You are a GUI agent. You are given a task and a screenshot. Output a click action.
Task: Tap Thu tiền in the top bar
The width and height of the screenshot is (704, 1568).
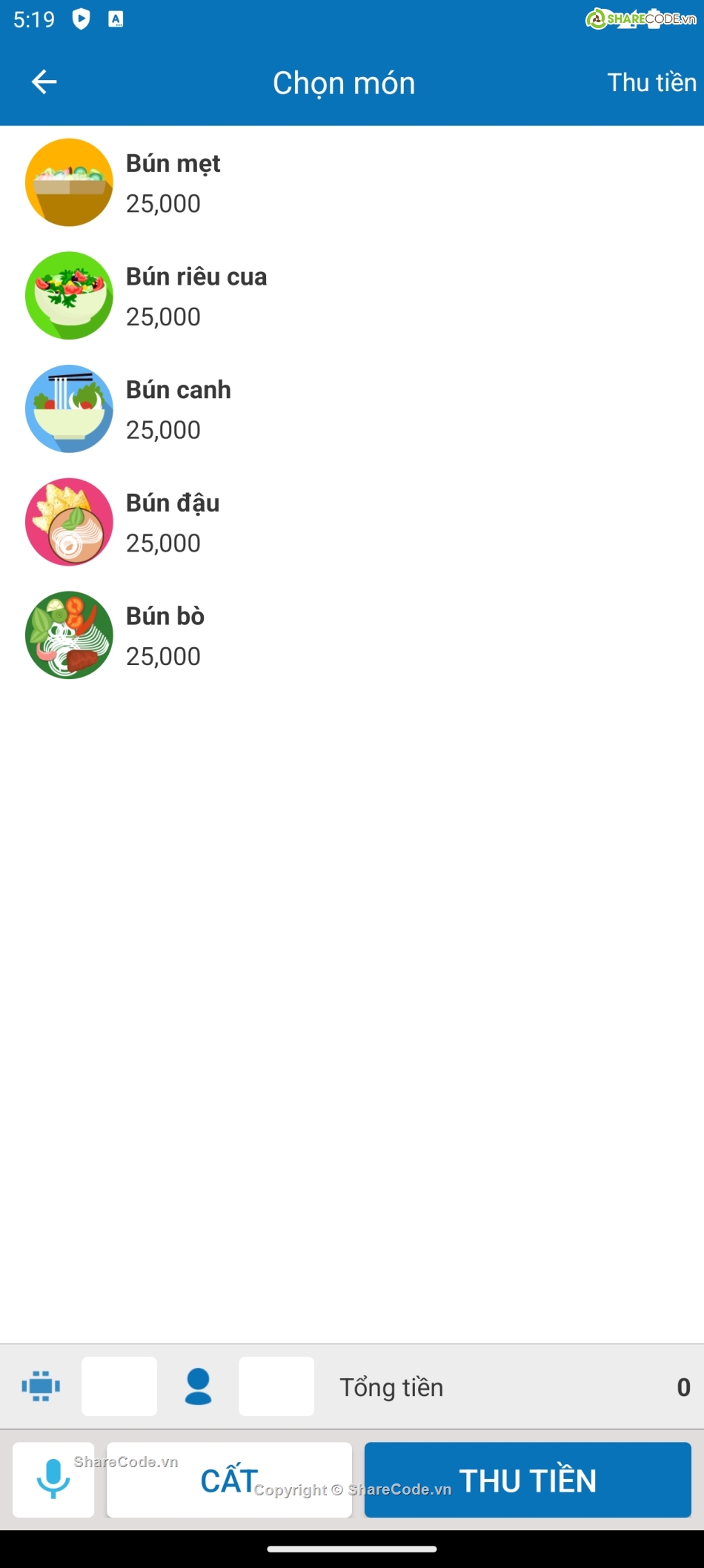click(x=651, y=82)
